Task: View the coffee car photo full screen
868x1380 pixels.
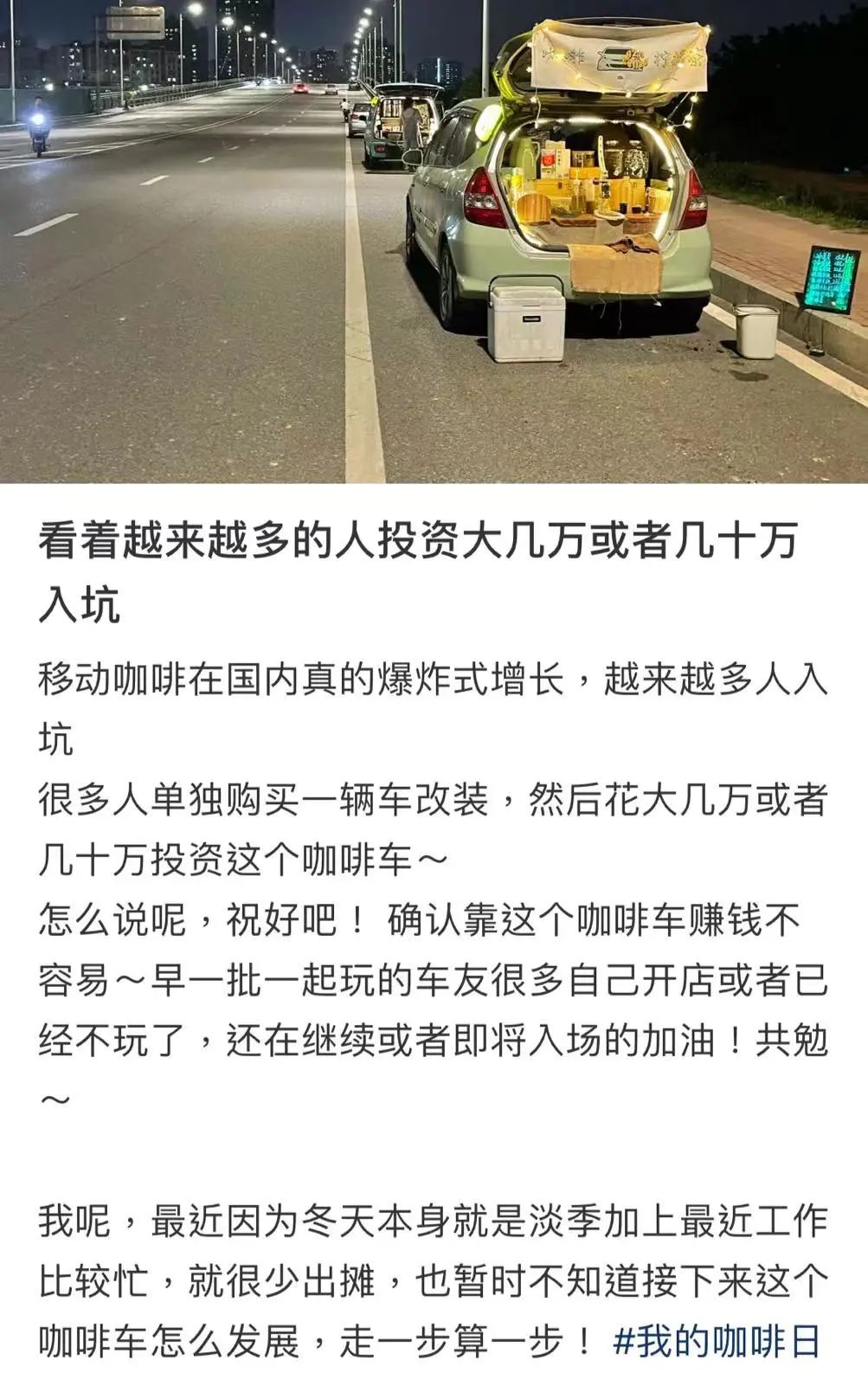Action: click(x=434, y=241)
